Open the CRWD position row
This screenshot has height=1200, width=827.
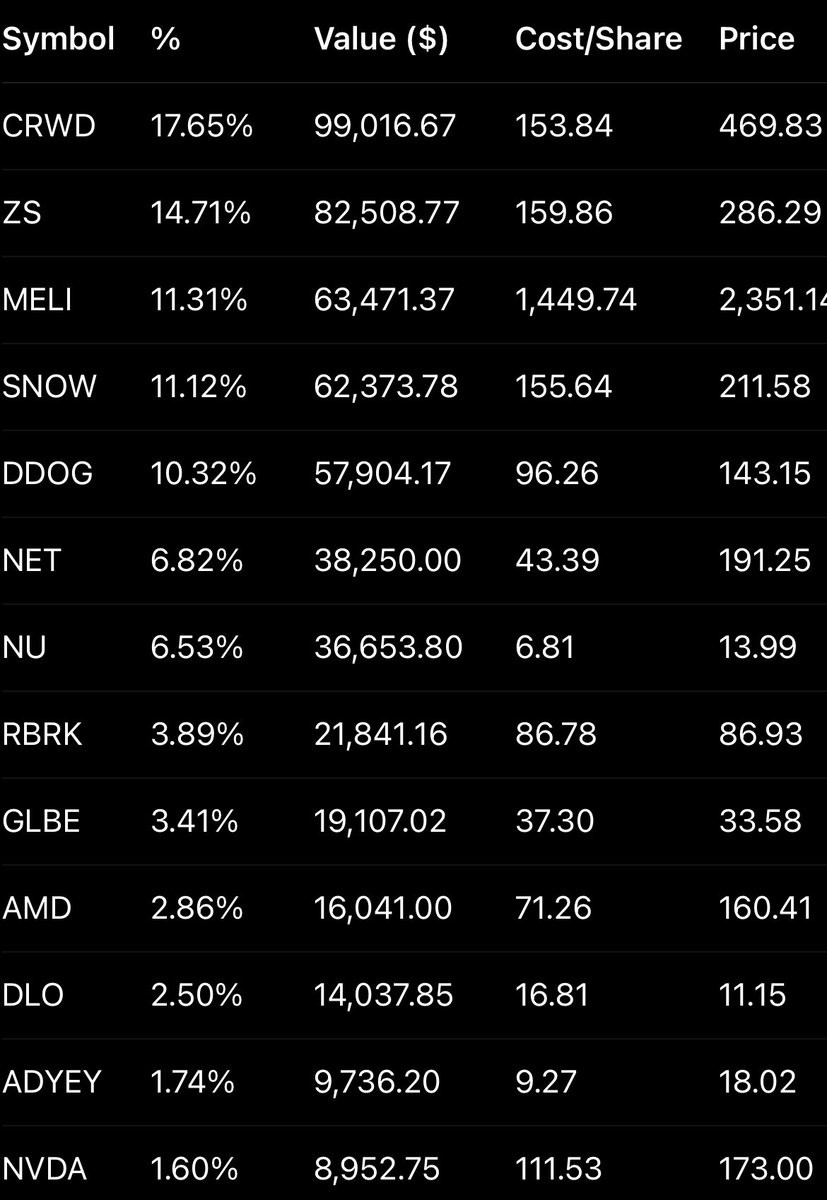(413, 126)
